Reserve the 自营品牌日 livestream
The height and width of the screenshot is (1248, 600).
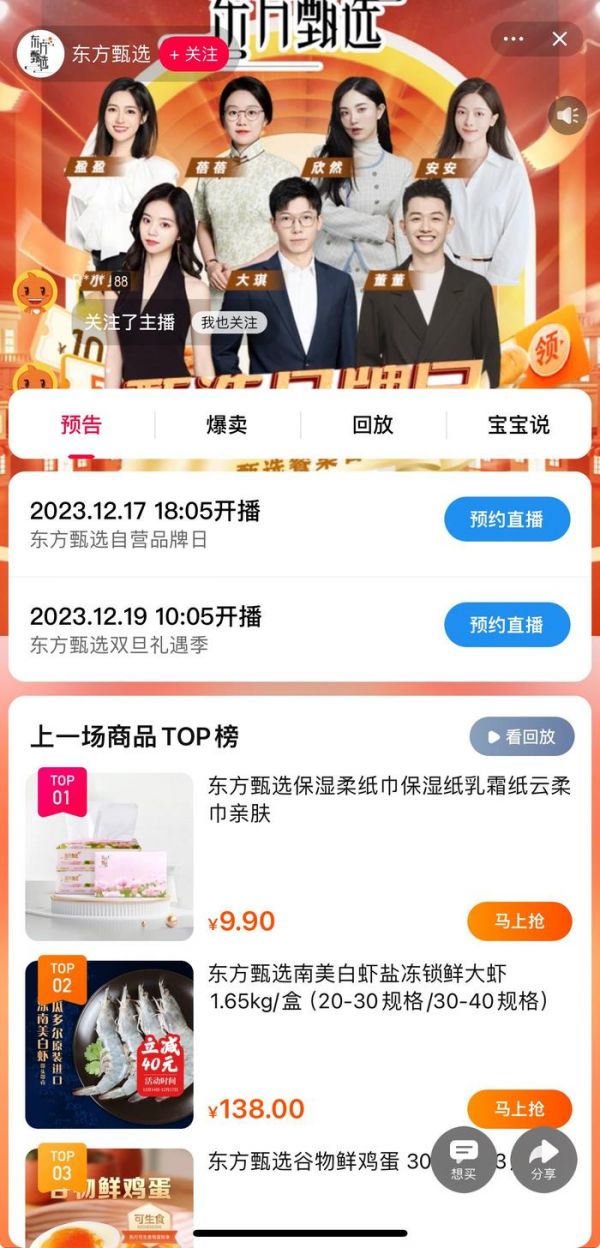click(507, 519)
